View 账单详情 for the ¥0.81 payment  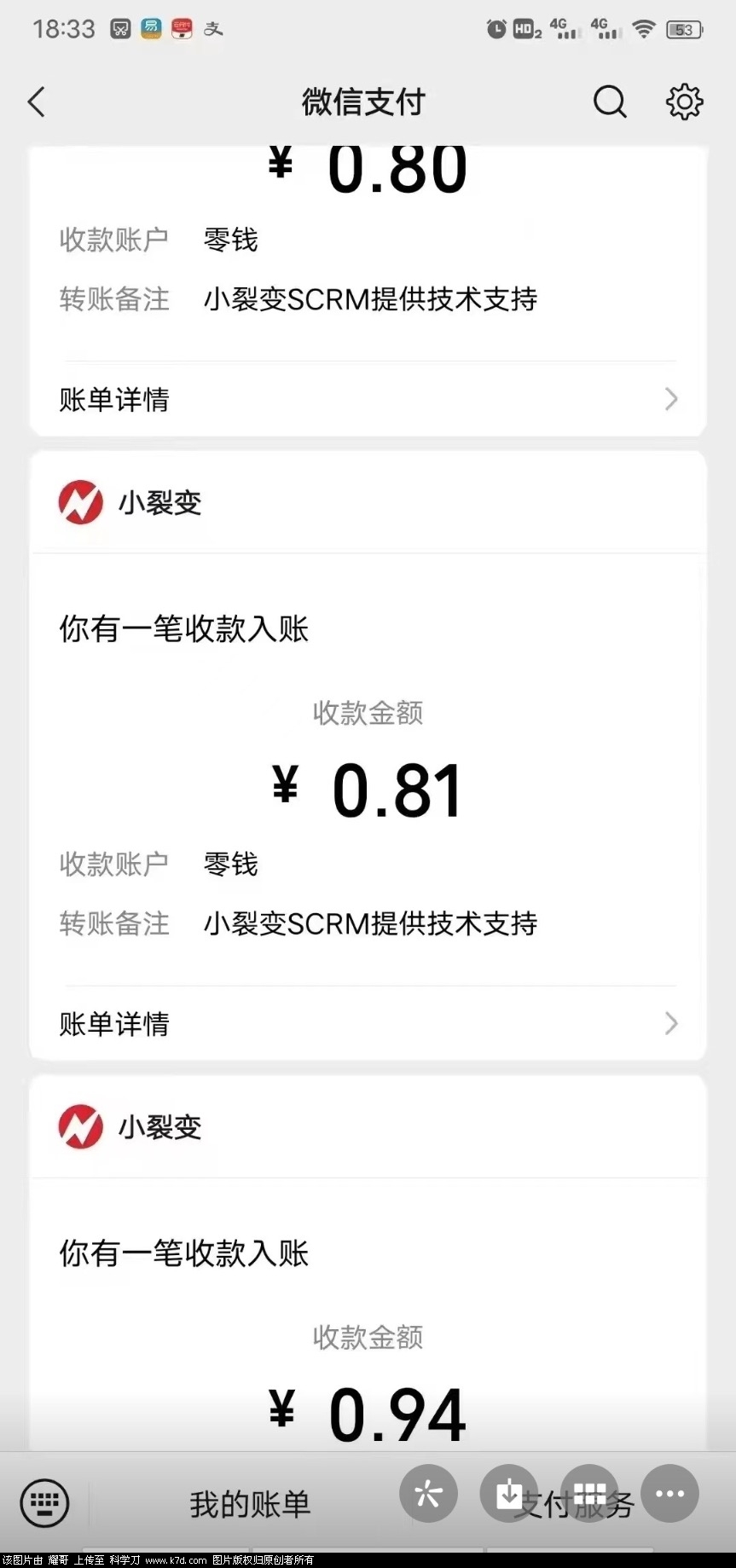click(x=368, y=1023)
